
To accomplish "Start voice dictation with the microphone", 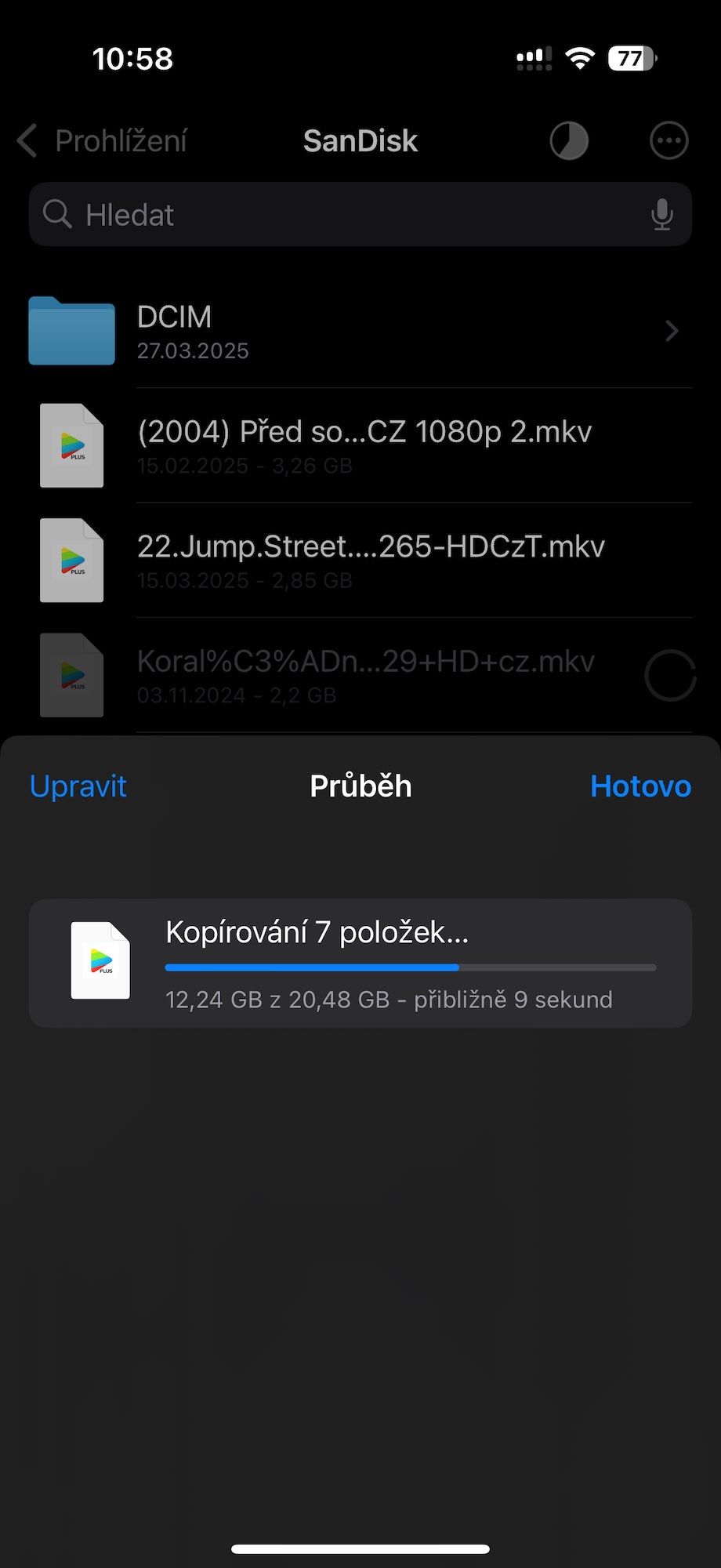I will pyautogui.click(x=662, y=215).
